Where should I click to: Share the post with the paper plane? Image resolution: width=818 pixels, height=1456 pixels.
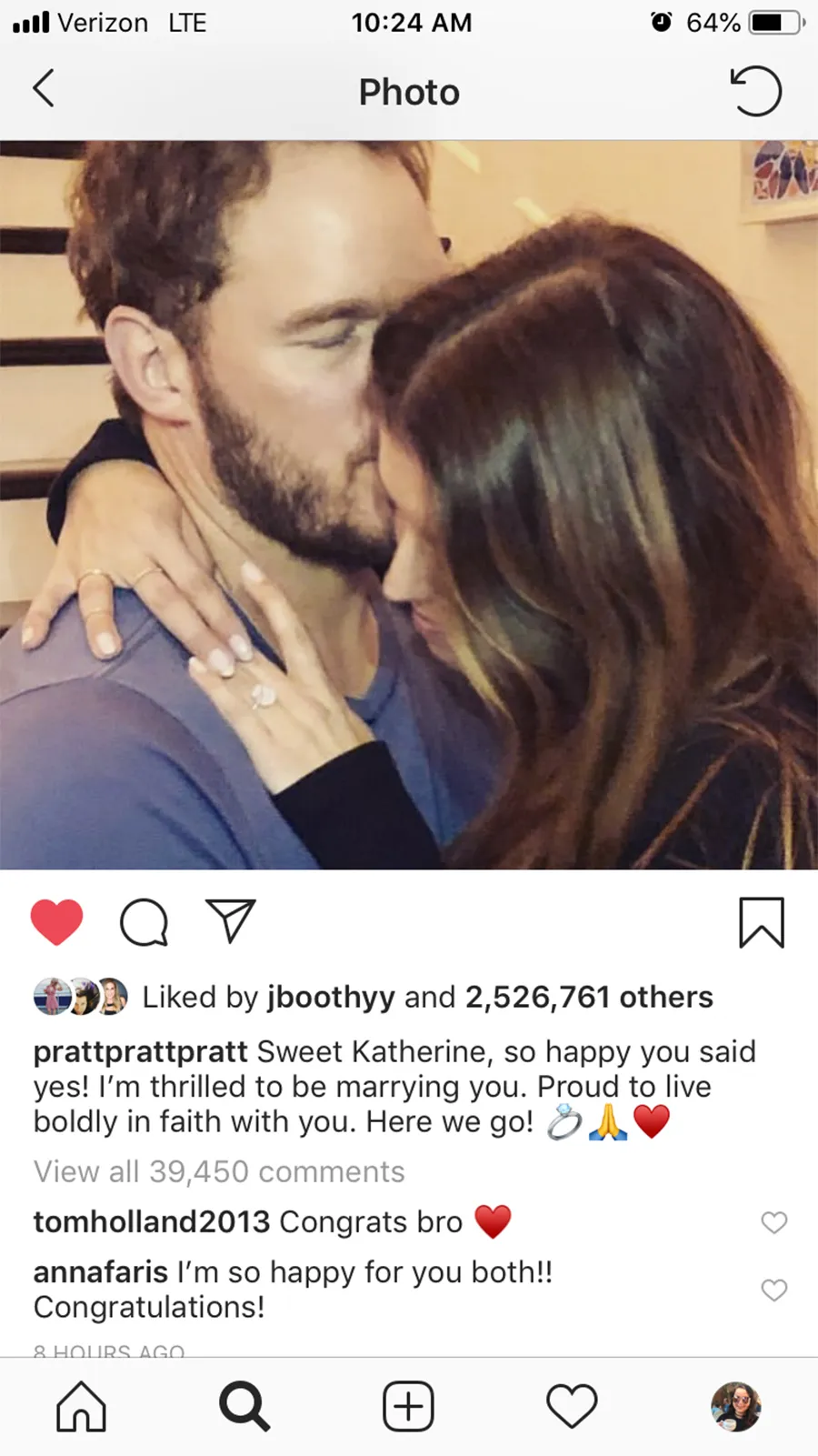click(230, 921)
